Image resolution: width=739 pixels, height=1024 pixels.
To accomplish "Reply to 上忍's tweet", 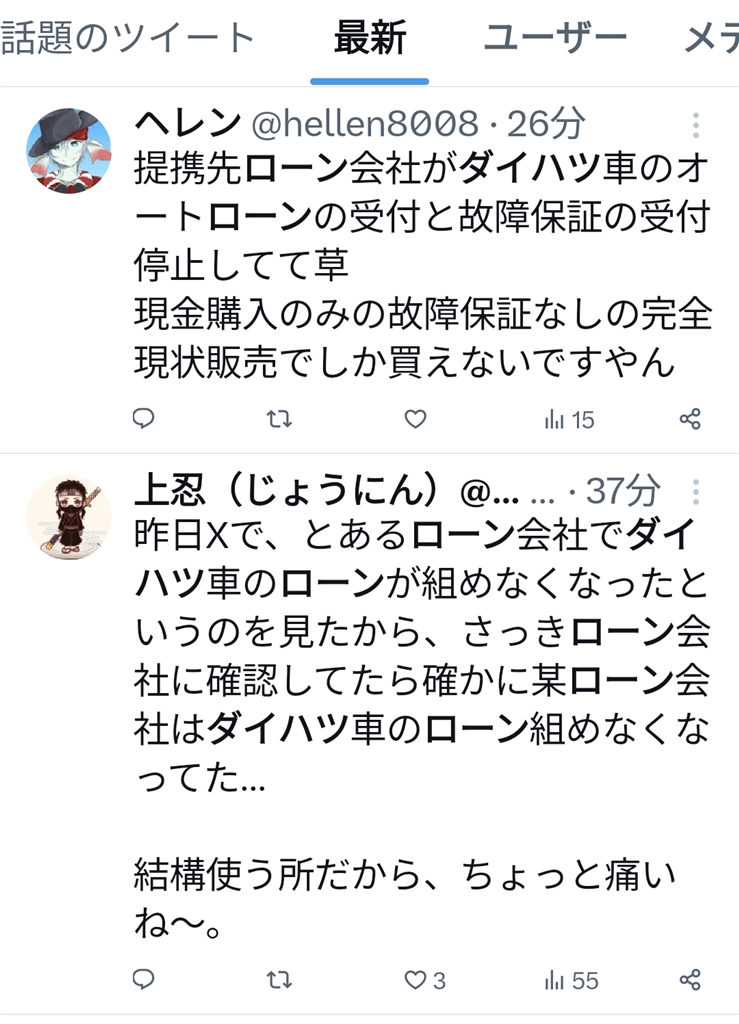I will [x=144, y=980].
